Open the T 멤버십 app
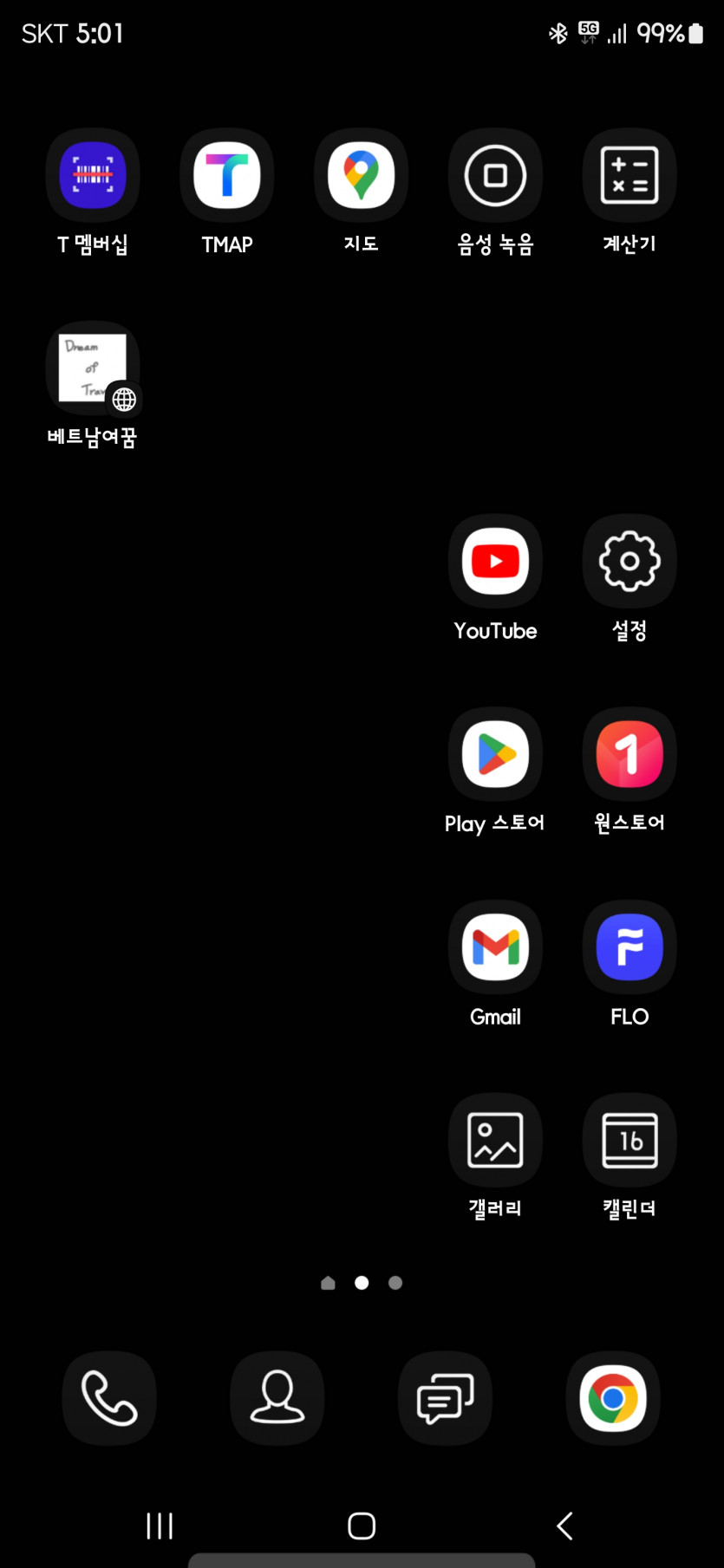This screenshot has height=1568, width=724. [93, 176]
